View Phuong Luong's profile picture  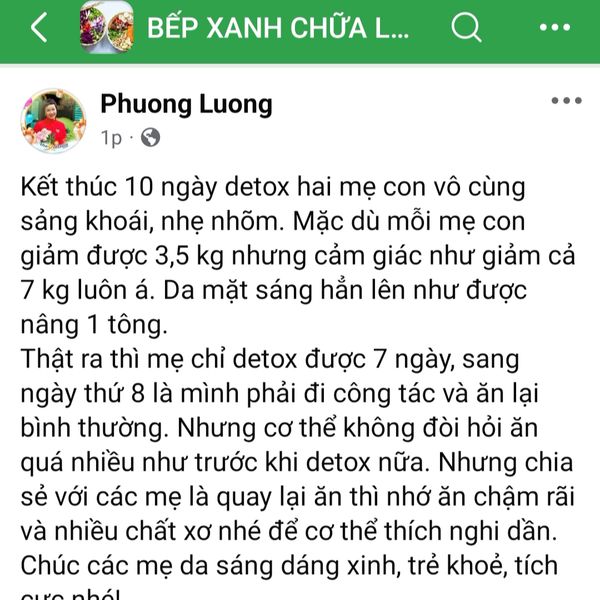(53, 120)
